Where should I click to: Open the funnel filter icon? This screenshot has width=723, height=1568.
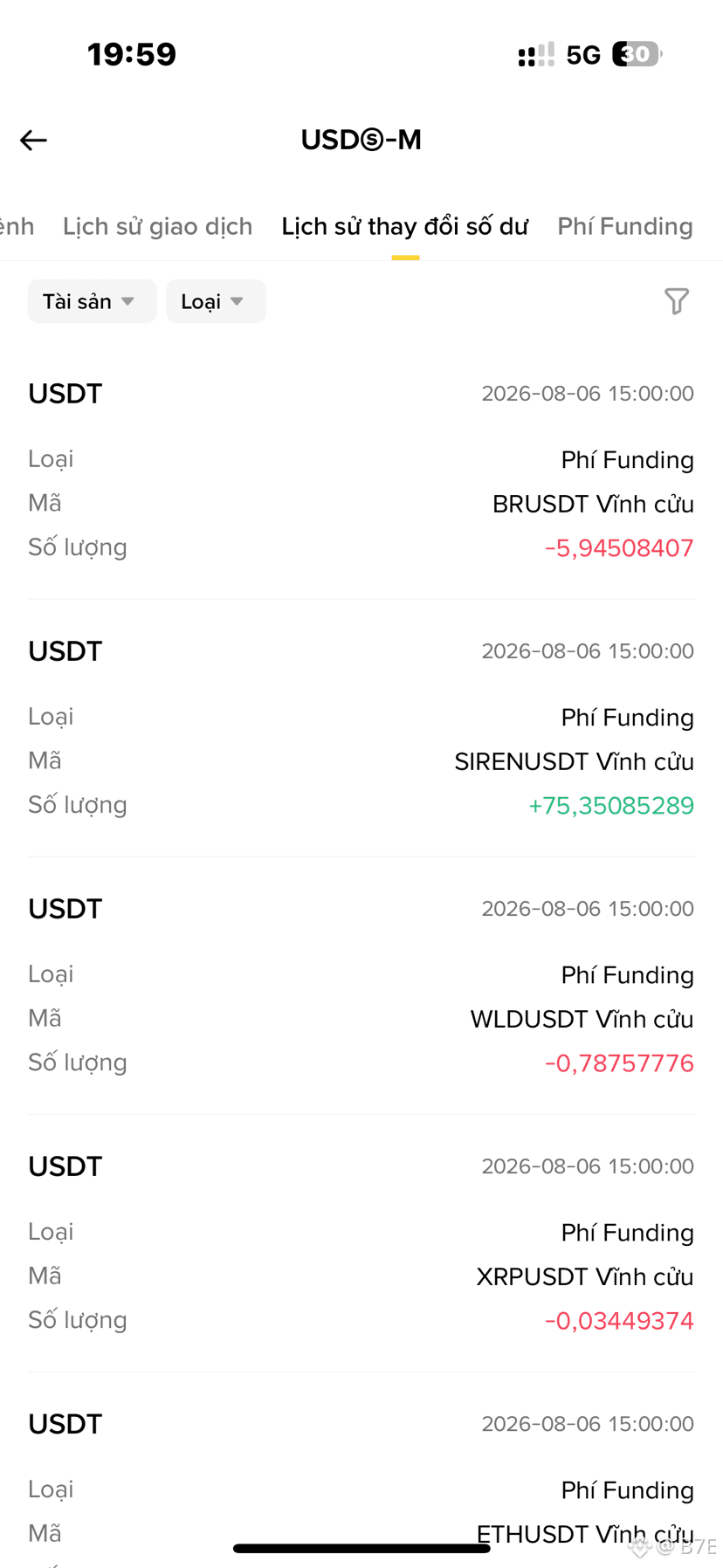(x=677, y=301)
